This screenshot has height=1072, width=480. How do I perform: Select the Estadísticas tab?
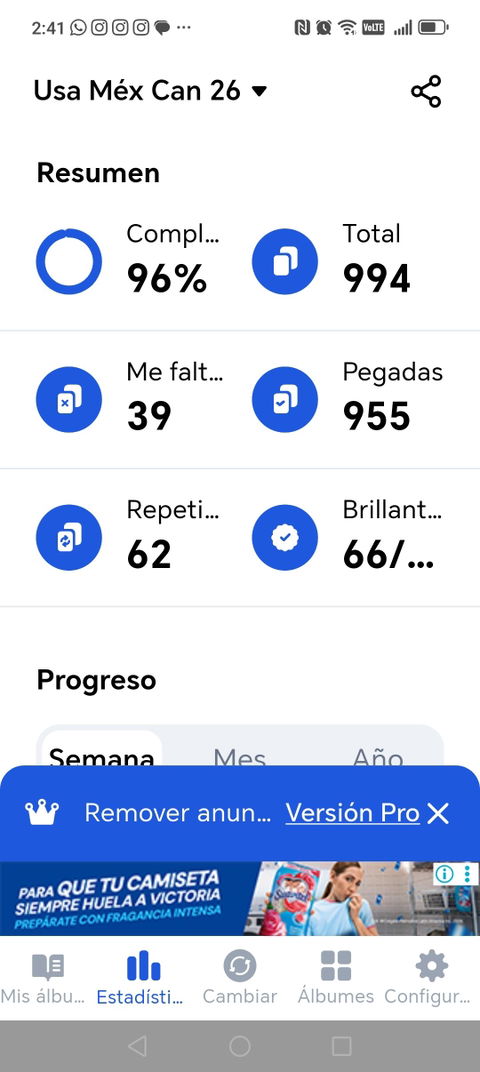pos(141,978)
